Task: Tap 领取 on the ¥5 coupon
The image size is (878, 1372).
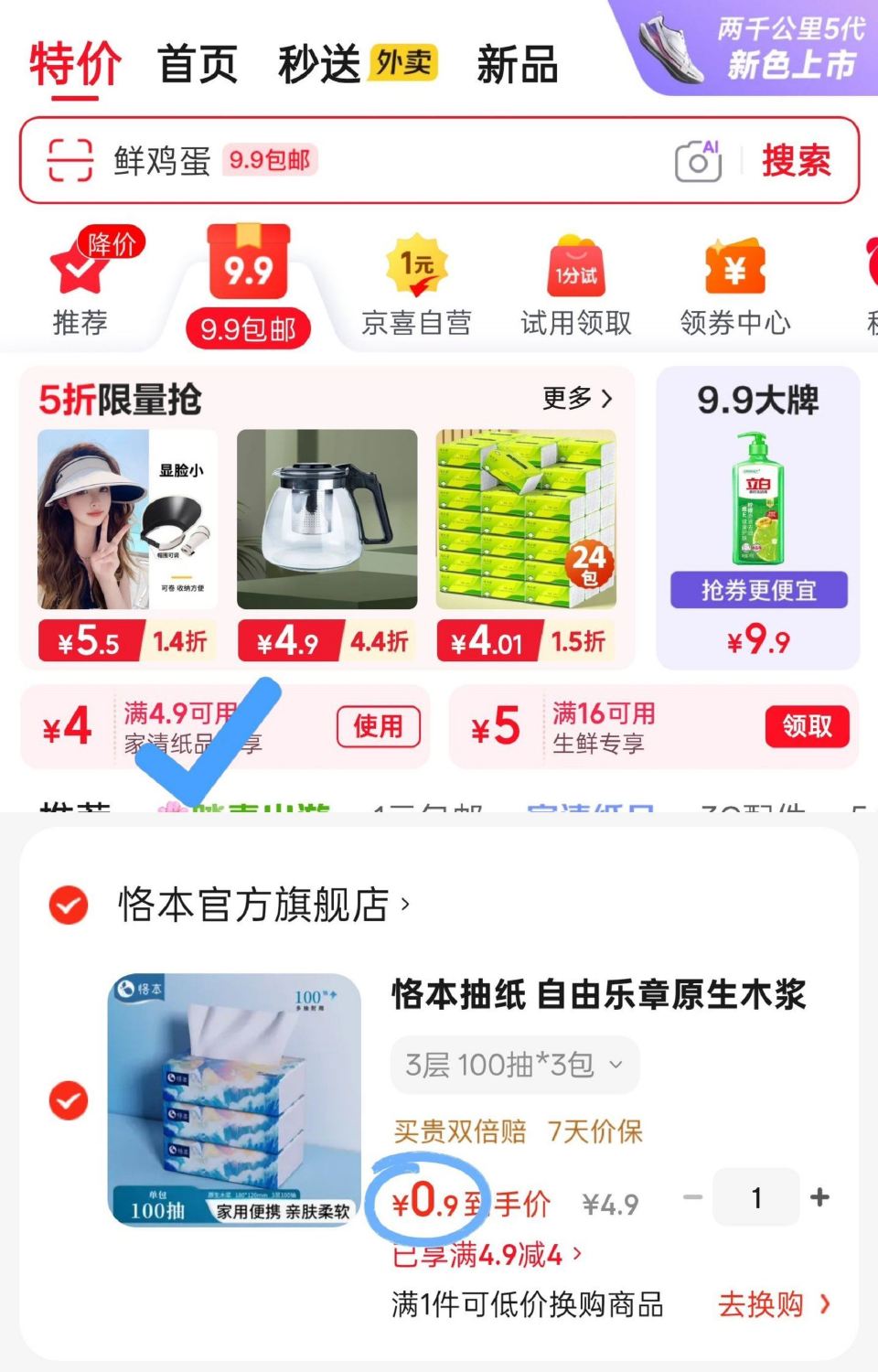Action: click(x=807, y=727)
